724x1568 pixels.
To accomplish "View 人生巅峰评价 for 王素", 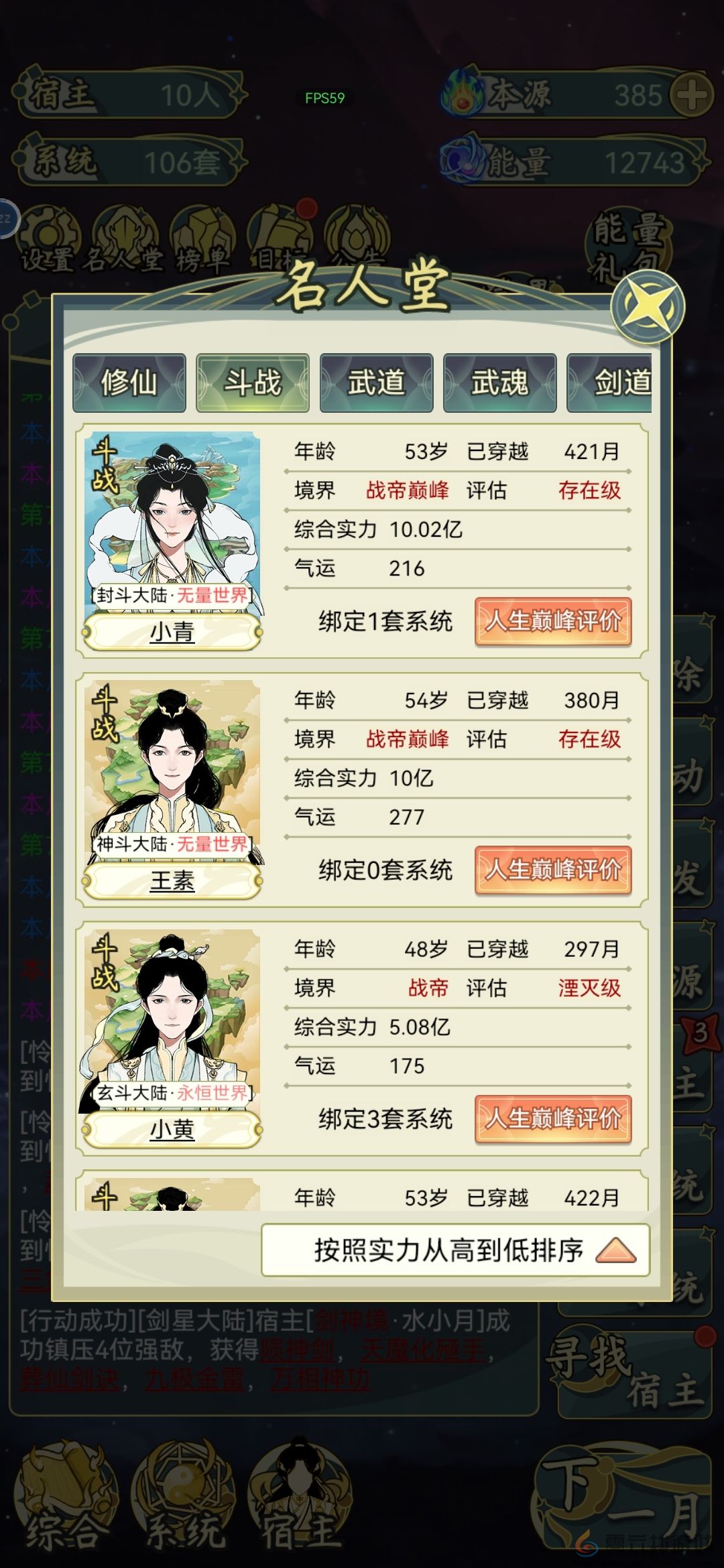I will click(x=553, y=870).
